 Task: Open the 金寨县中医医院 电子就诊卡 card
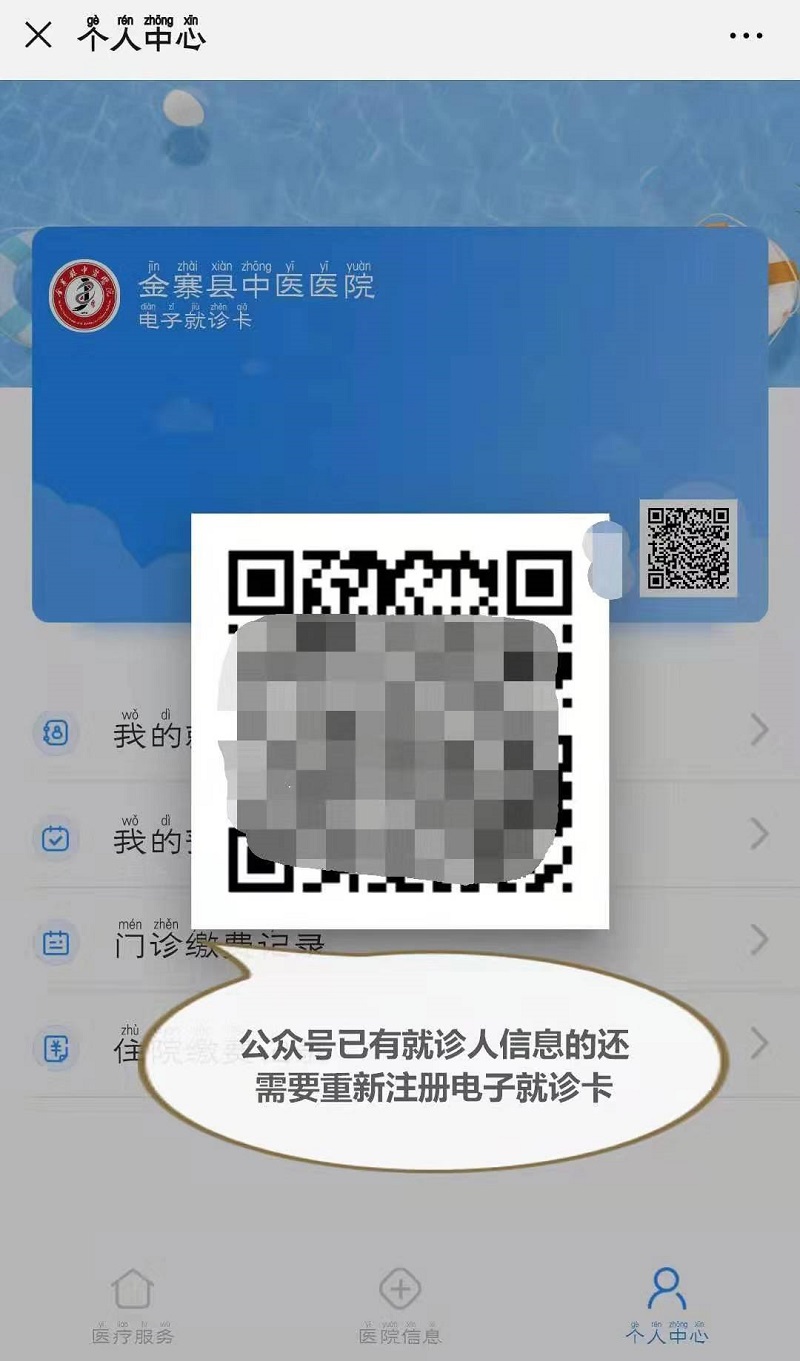(x=400, y=400)
